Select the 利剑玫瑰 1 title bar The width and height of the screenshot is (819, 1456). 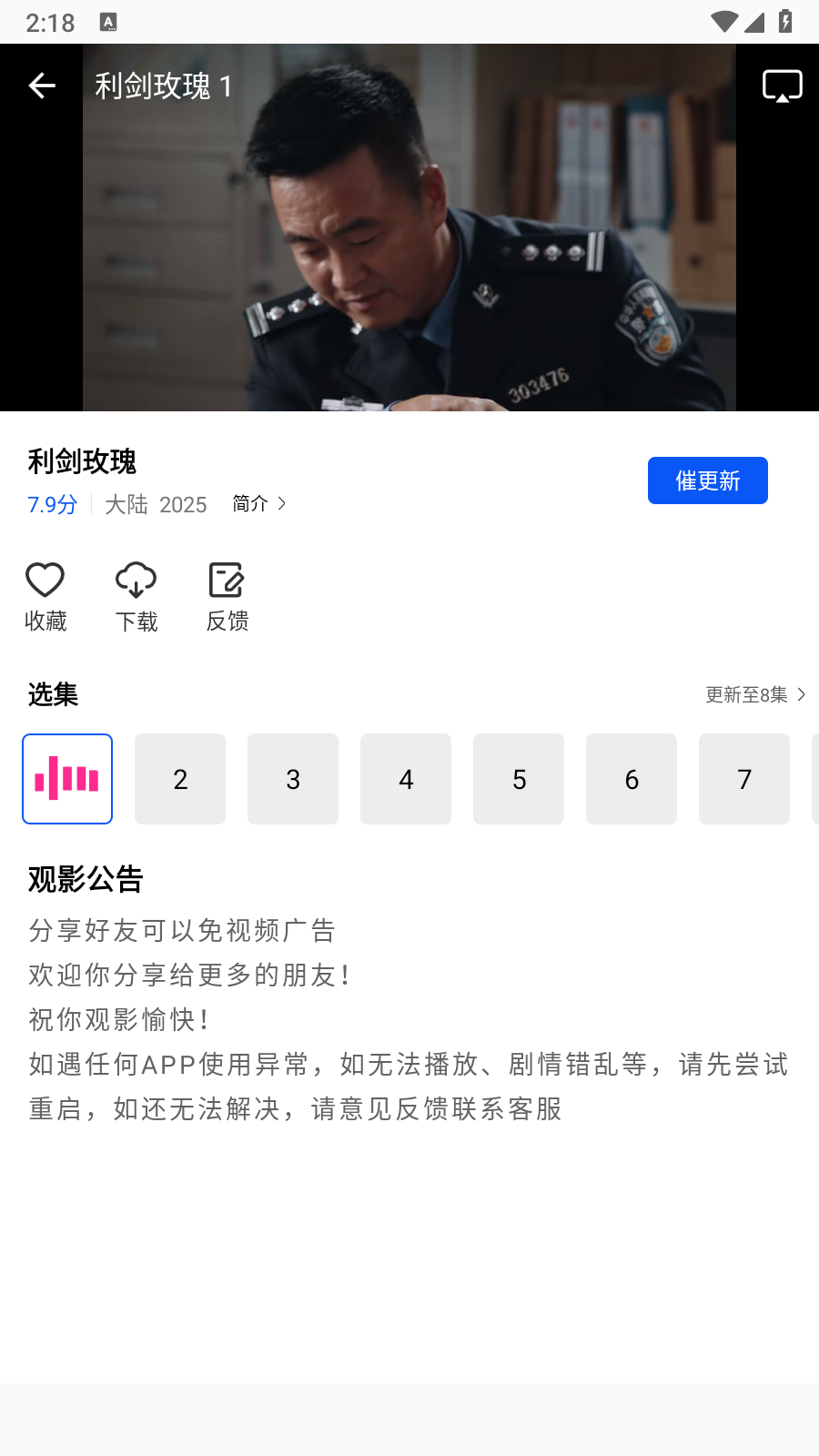pos(161,86)
